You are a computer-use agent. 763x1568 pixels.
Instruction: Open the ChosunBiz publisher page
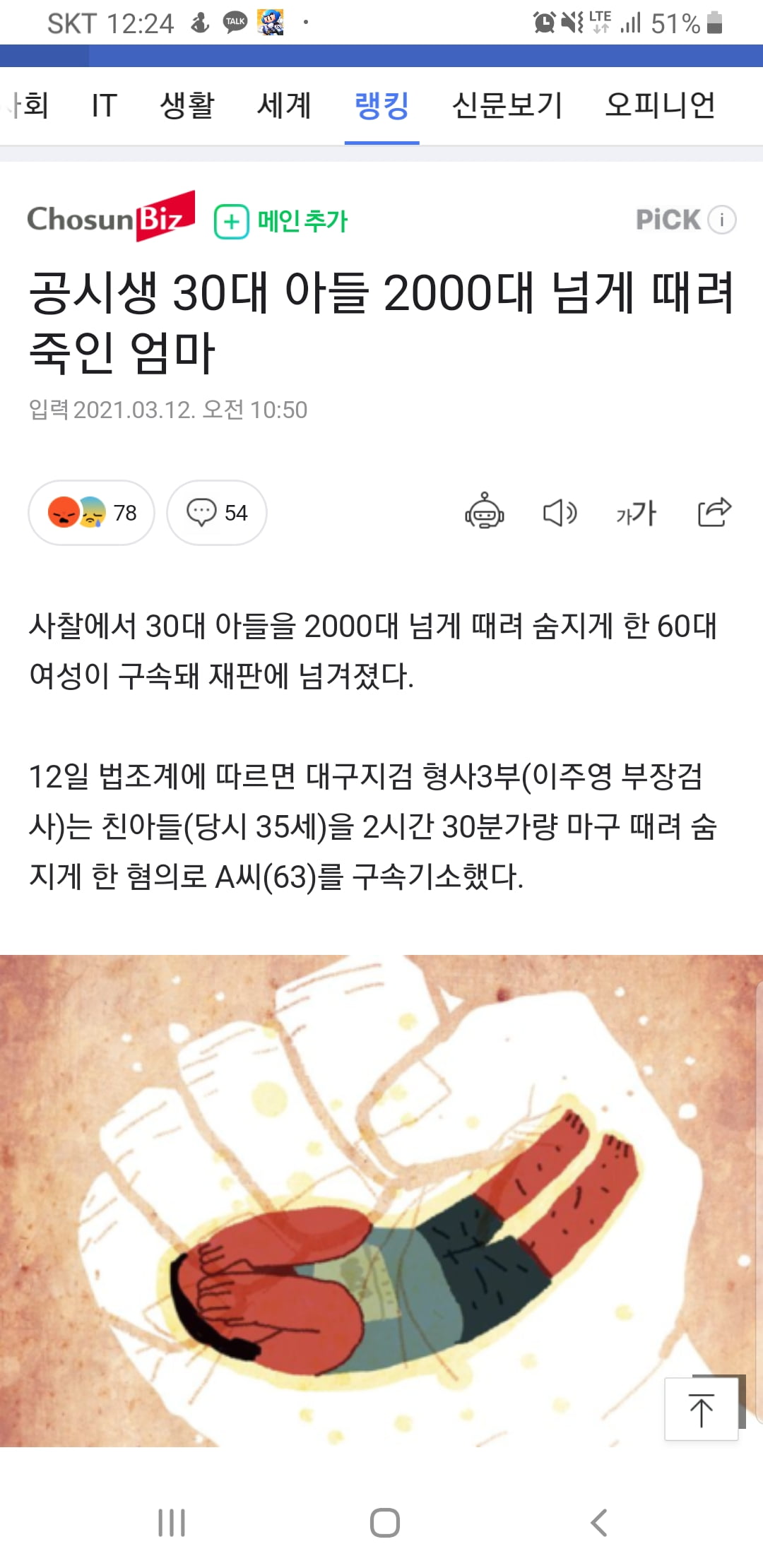(111, 218)
